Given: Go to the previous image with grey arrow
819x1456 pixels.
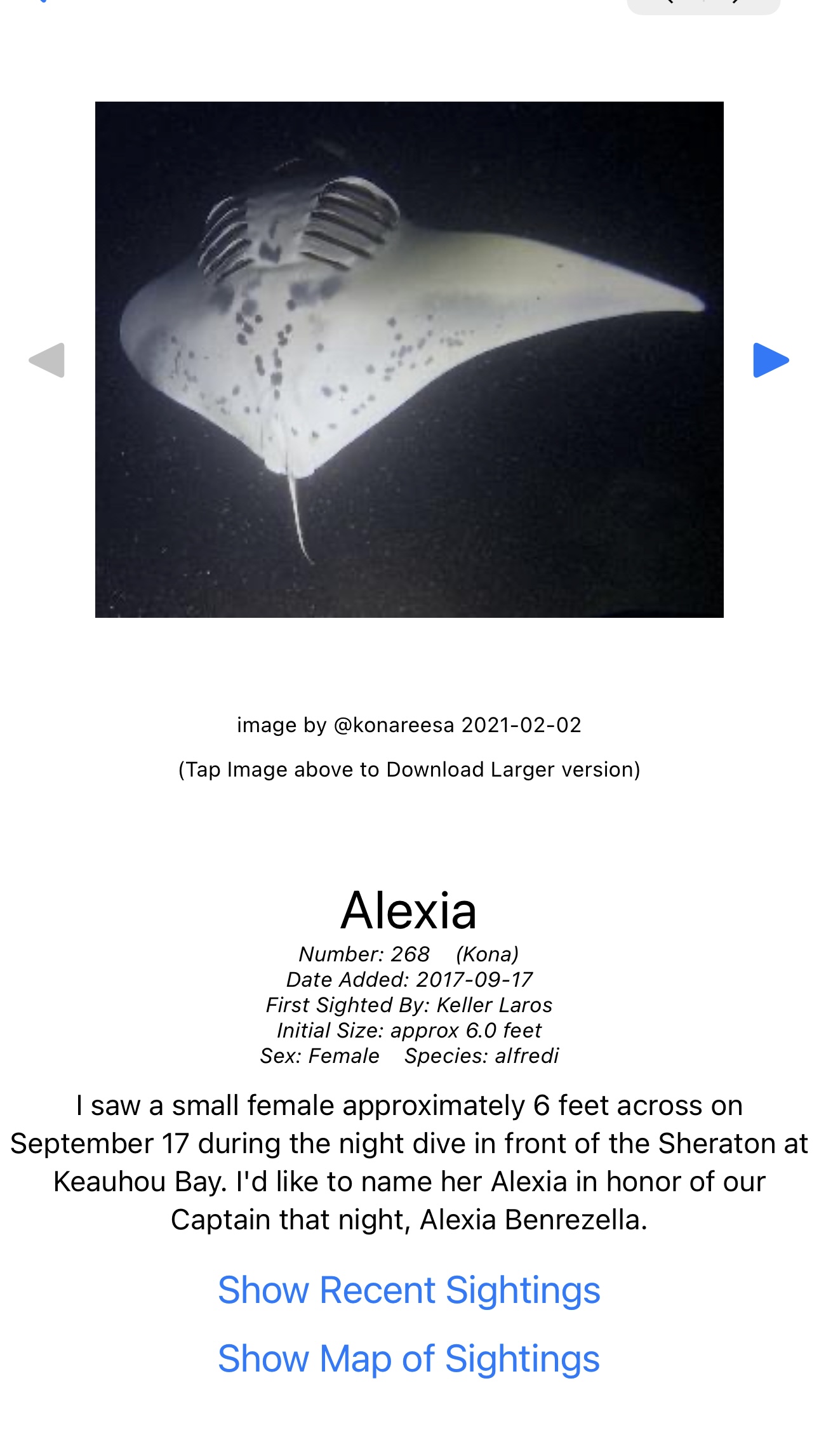Looking at the screenshot, I should [47, 360].
